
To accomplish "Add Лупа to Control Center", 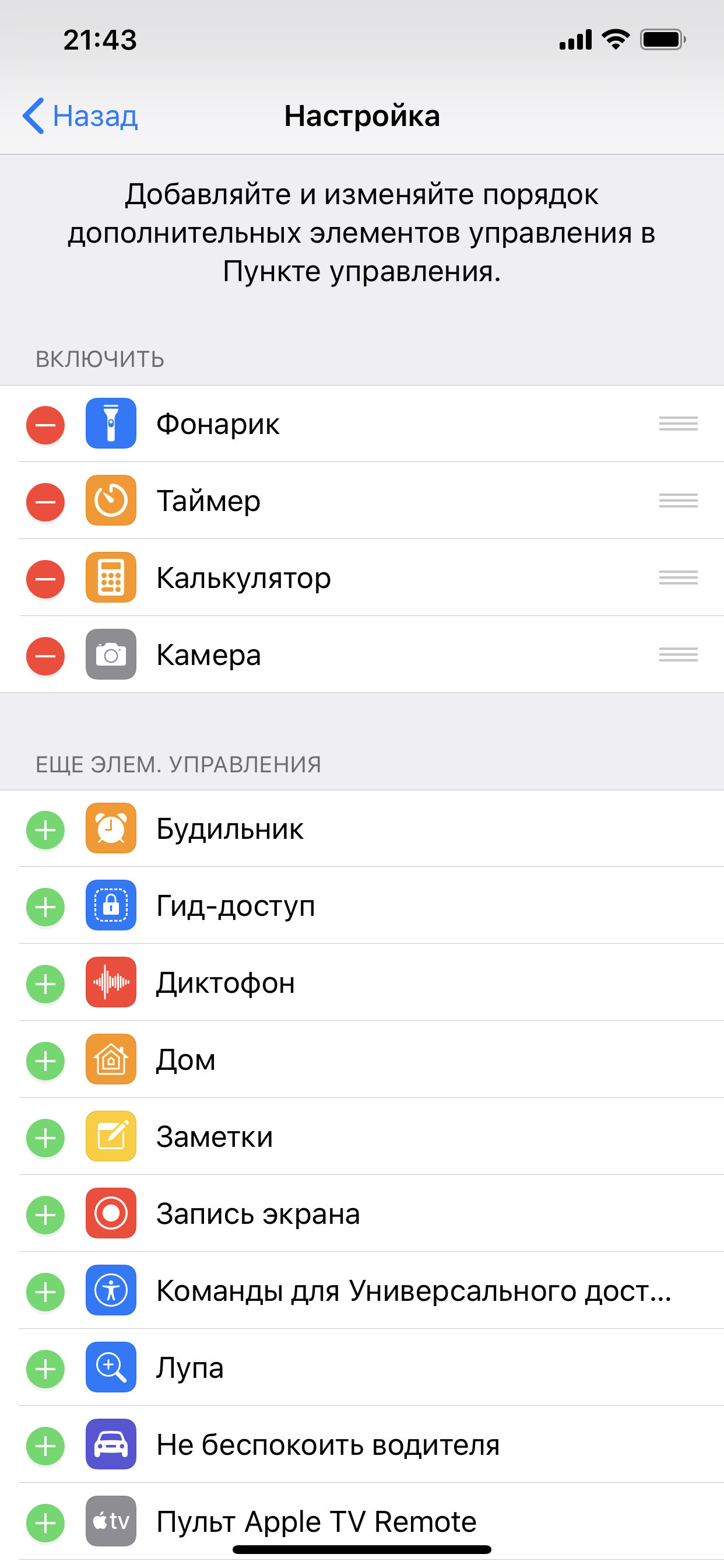I will pyautogui.click(x=45, y=1369).
